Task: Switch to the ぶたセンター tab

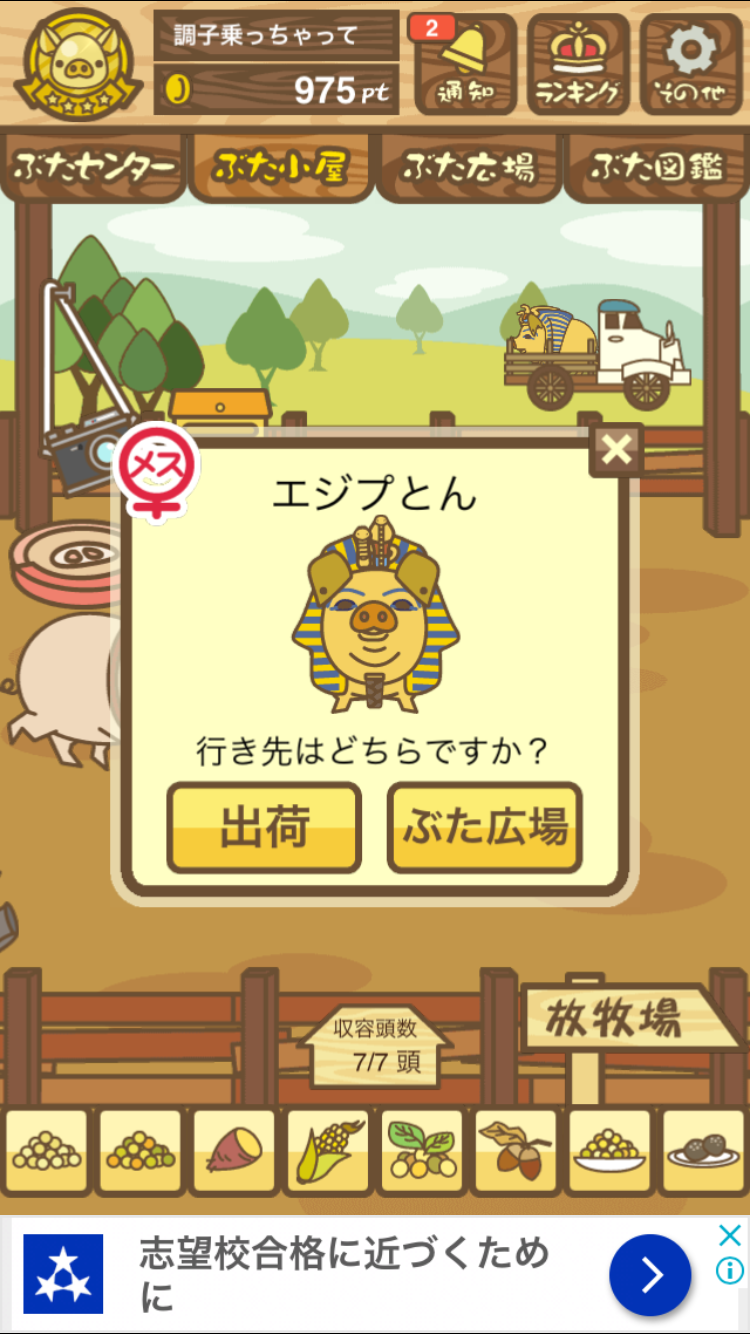Action: (94, 167)
